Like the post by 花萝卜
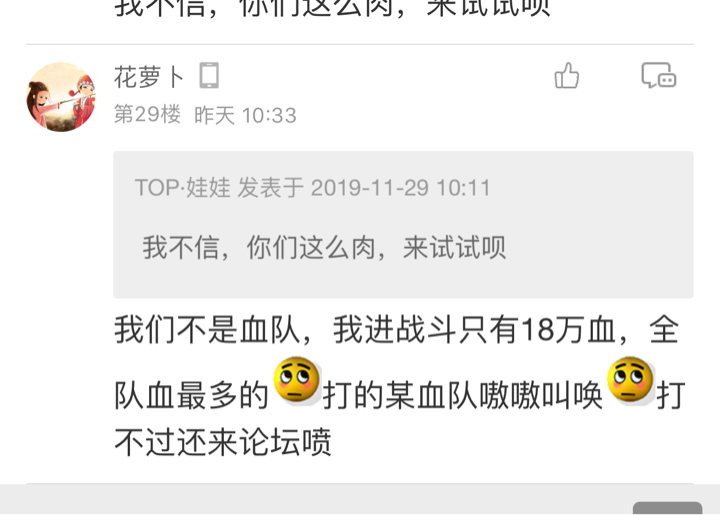This screenshot has width=720, height=515. tap(567, 76)
